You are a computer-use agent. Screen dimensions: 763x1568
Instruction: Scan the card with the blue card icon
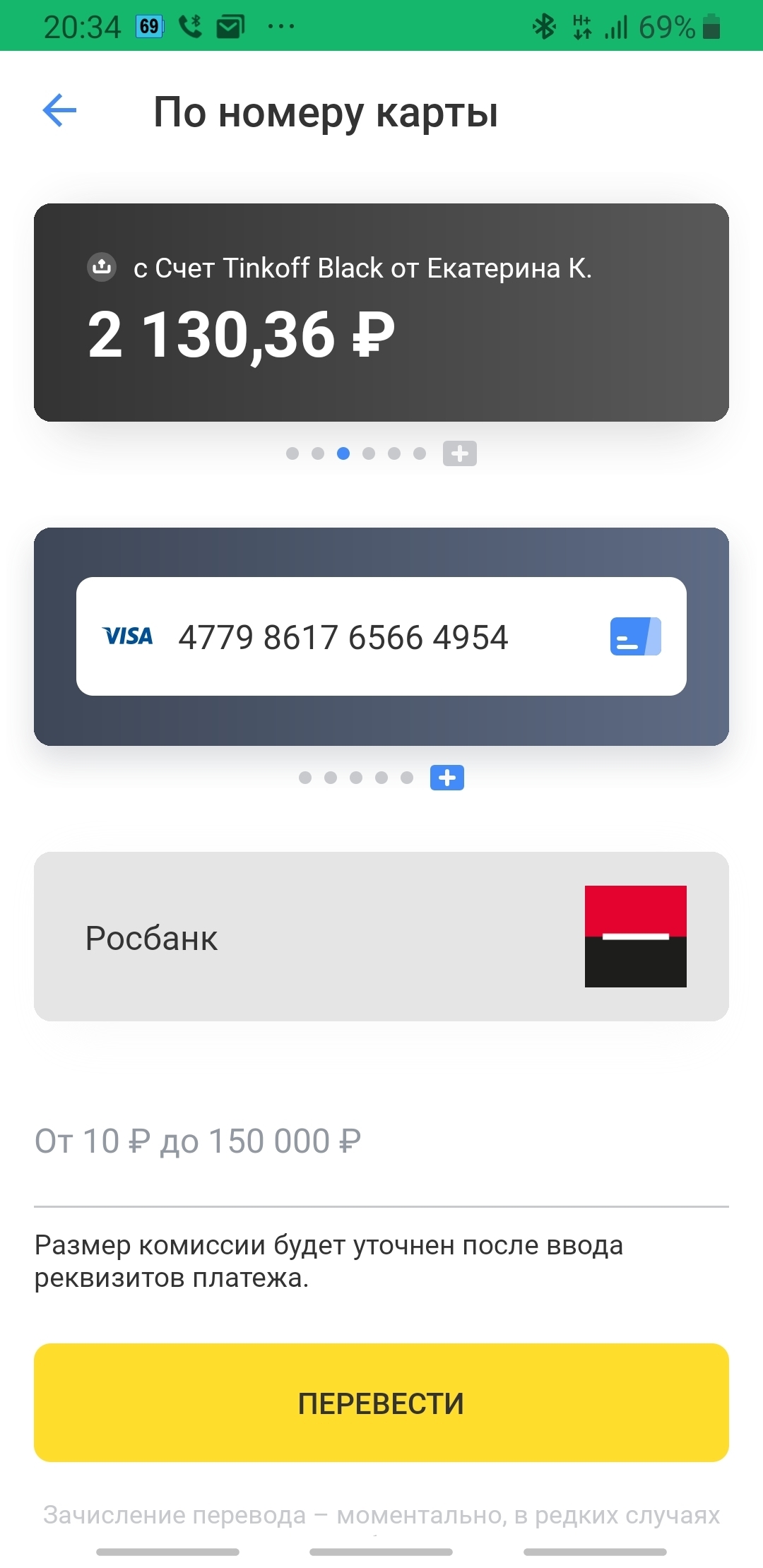(636, 636)
